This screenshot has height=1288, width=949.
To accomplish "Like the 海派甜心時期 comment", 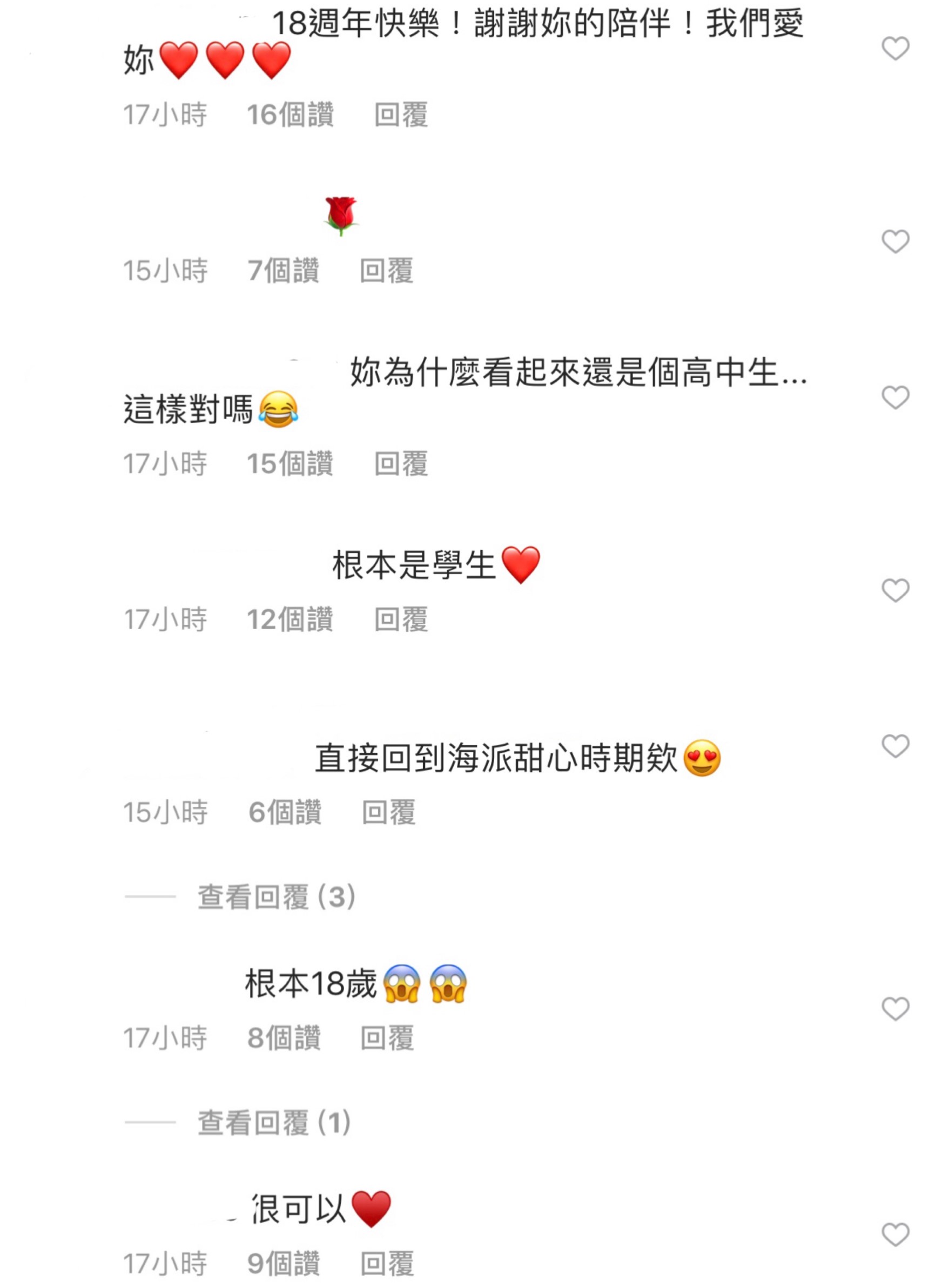I will pos(895,746).
